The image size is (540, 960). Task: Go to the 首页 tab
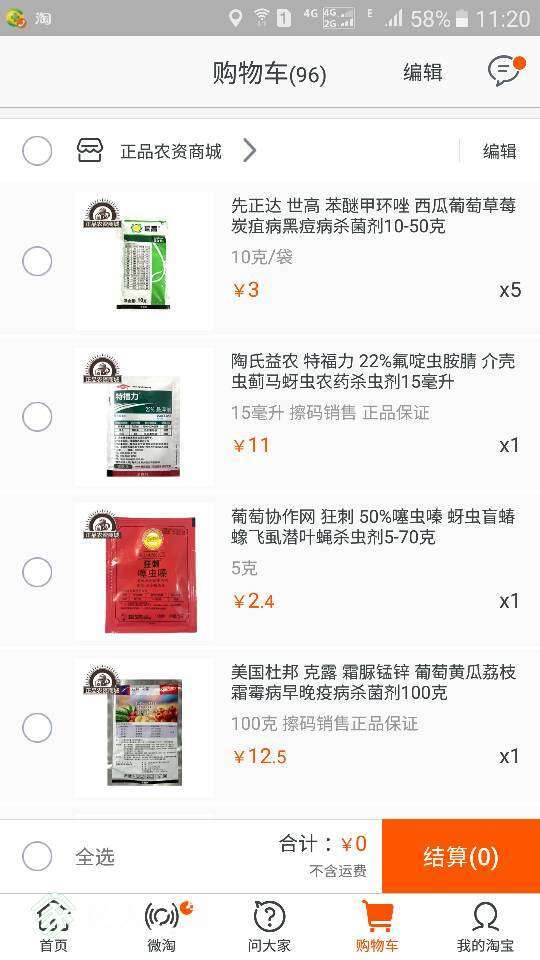pyautogui.click(x=54, y=926)
